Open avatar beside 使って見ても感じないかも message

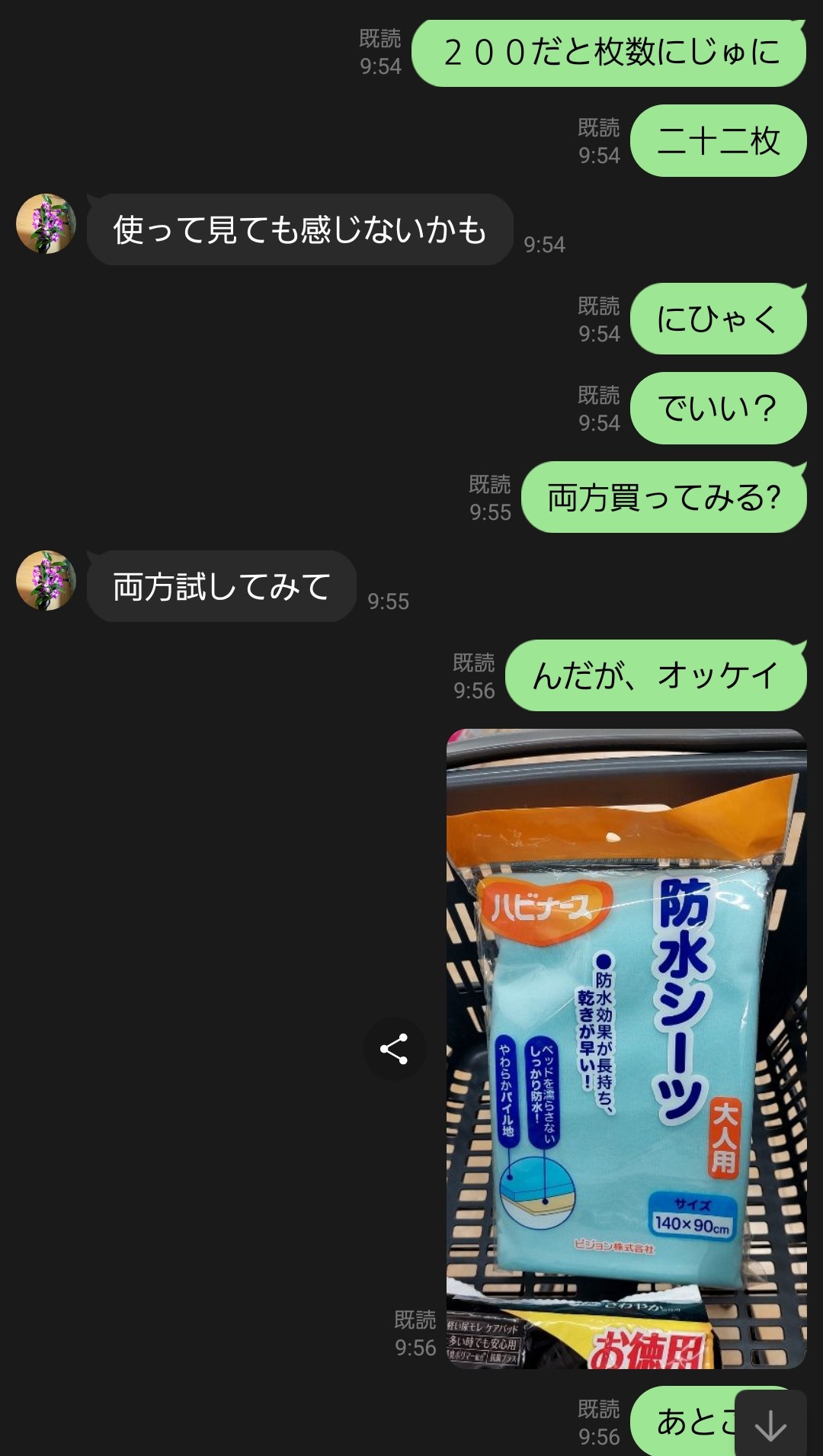click(x=46, y=223)
